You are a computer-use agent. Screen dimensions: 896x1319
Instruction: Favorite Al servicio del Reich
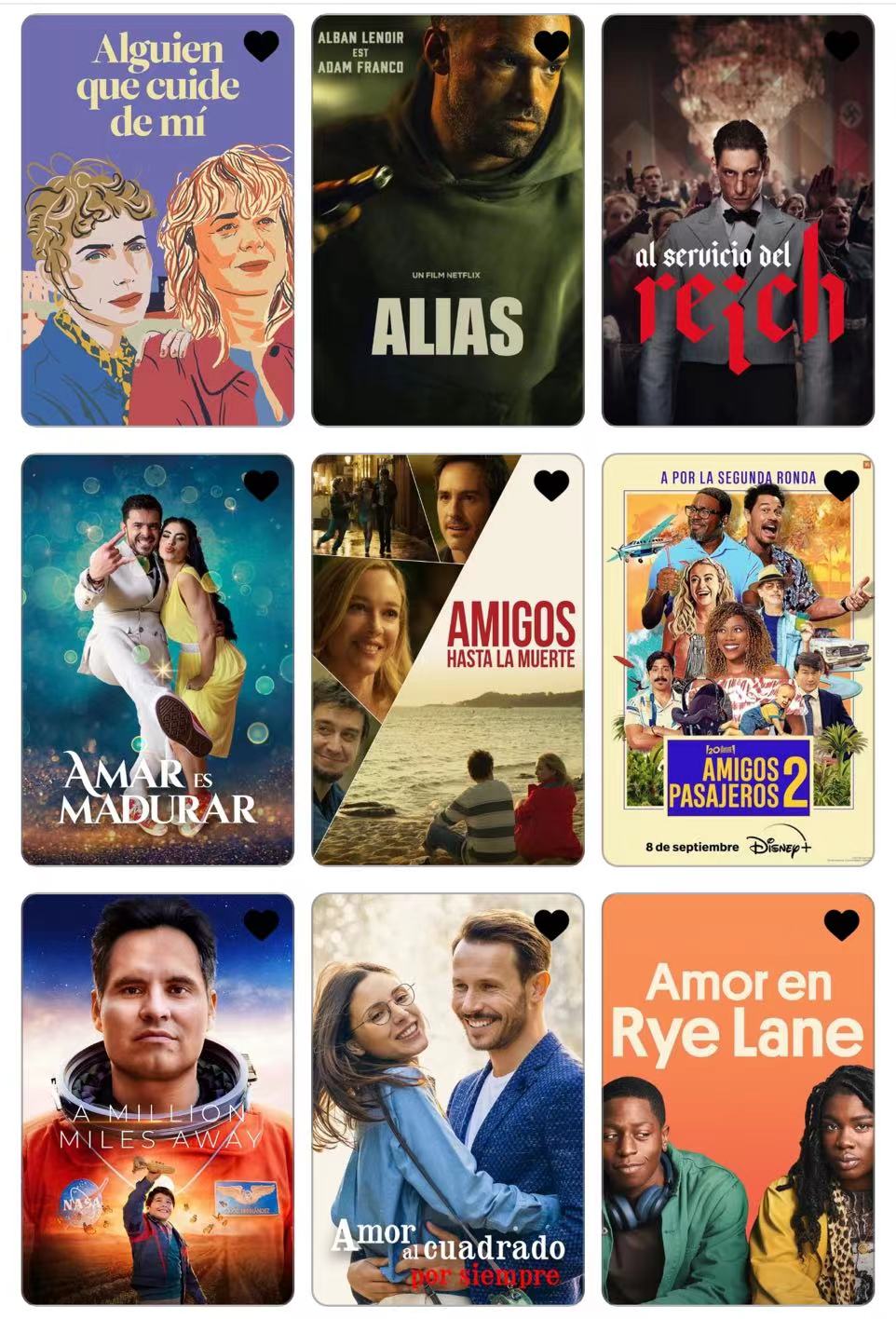pos(842,45)
